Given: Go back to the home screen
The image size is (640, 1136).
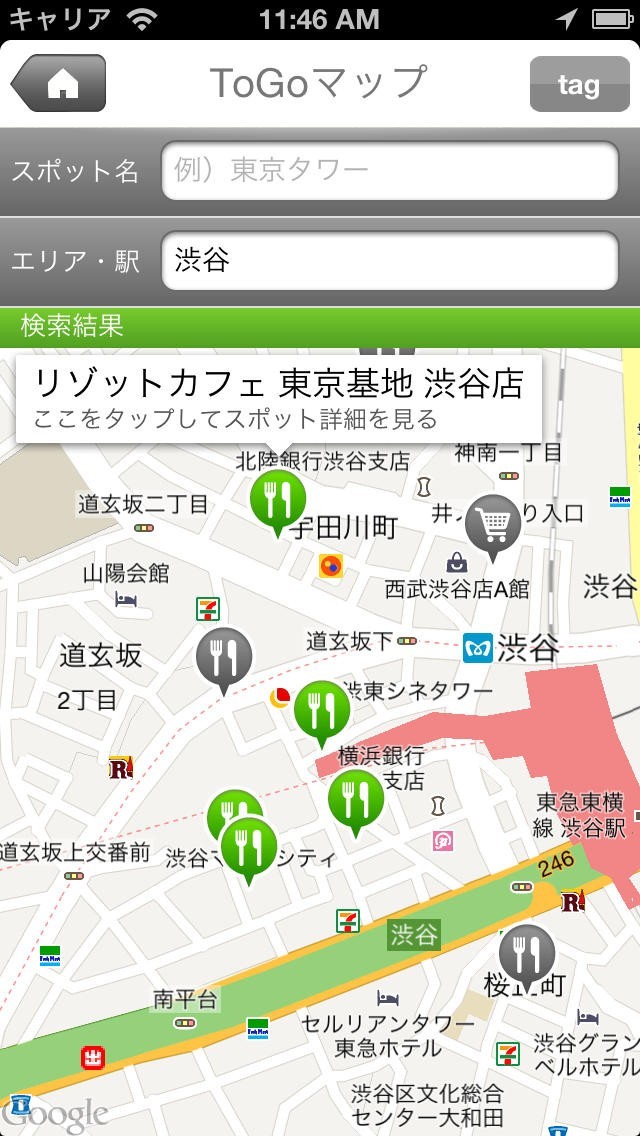Looking at the screenshot, I should [x=59, y=84].
